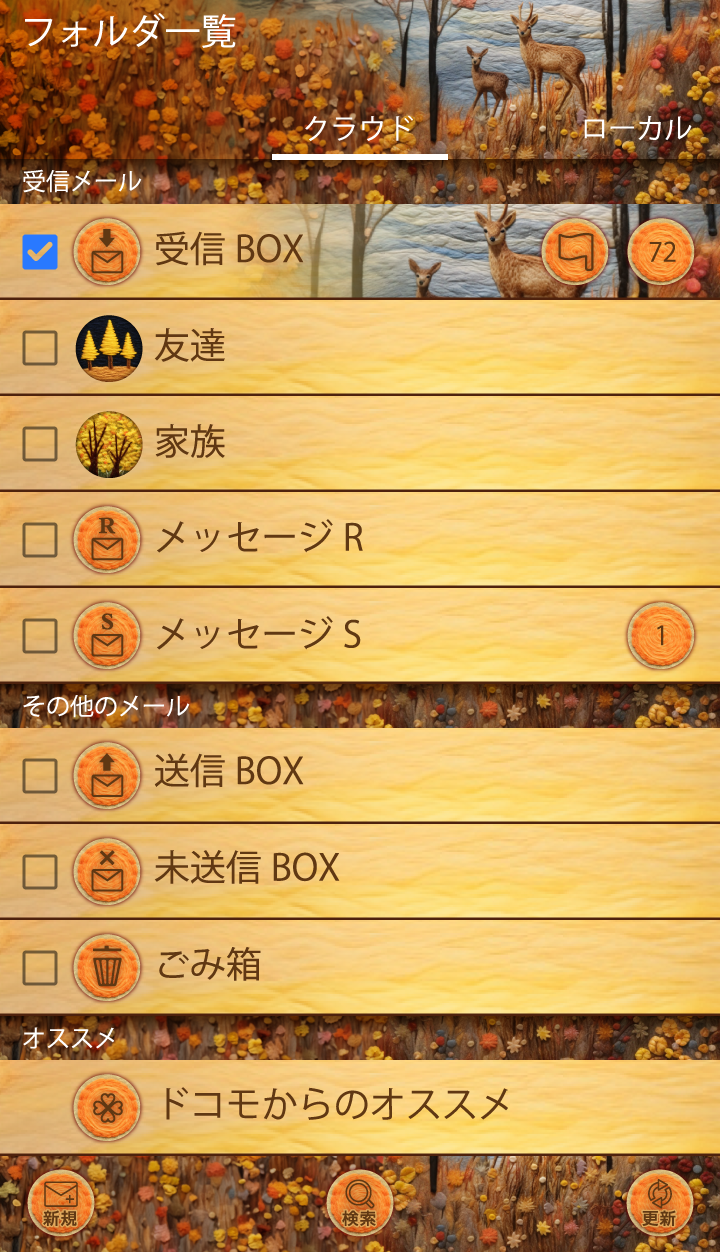Tick the 家族 folder checkbox
The image size is (720, 1252).
[x=40, y=444]
